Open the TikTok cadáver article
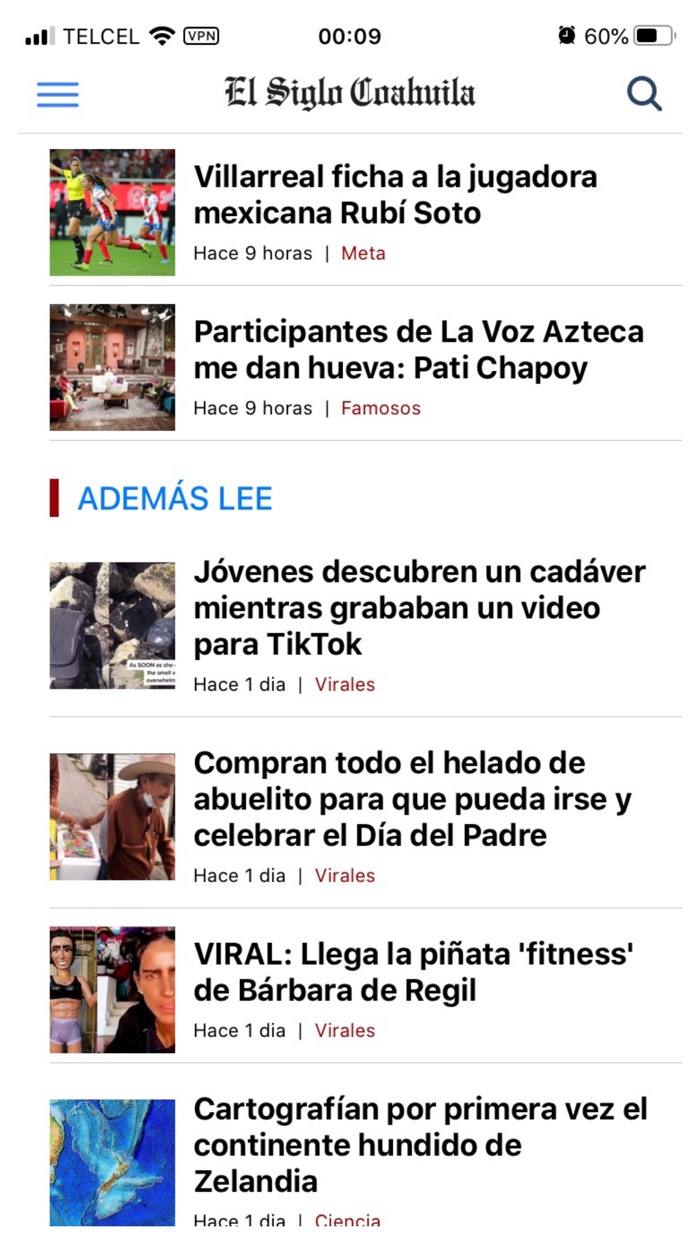The image size is (700, 1244). pyautogui.click(x=419, y=608)
